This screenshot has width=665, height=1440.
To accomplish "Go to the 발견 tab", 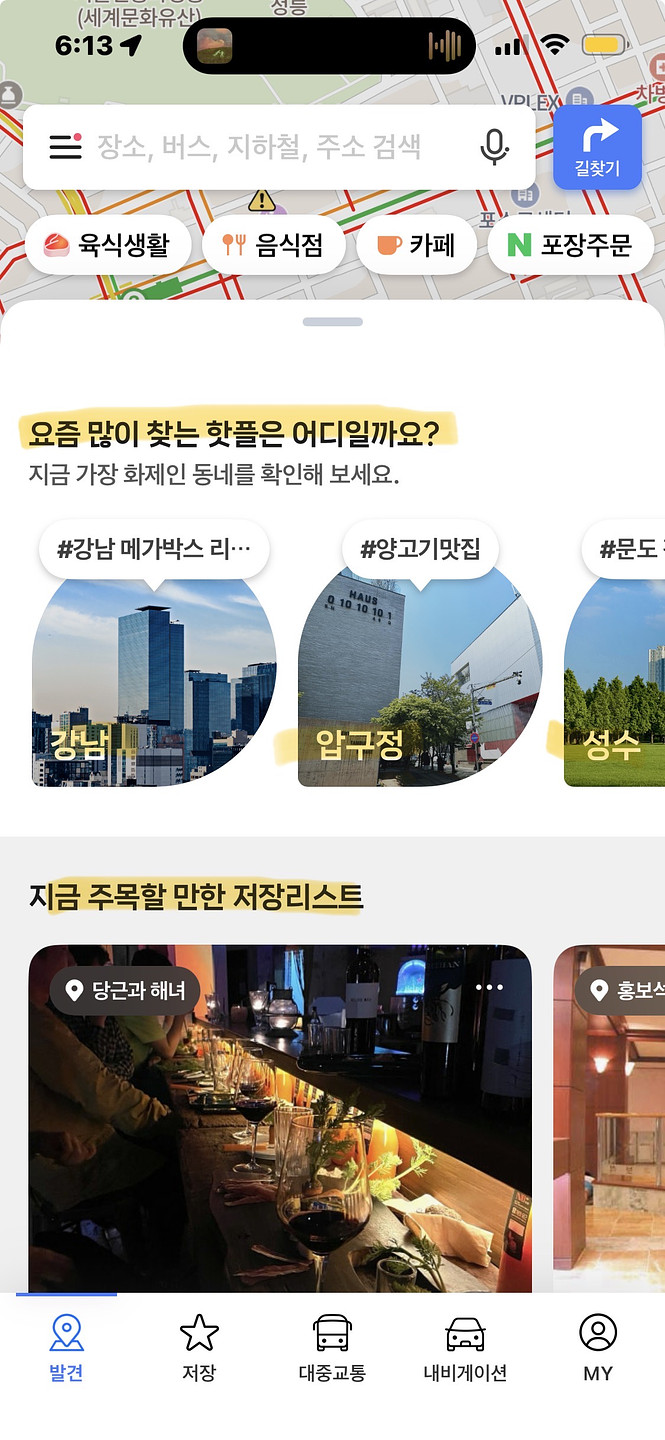I will click(x=66, y=1348).
